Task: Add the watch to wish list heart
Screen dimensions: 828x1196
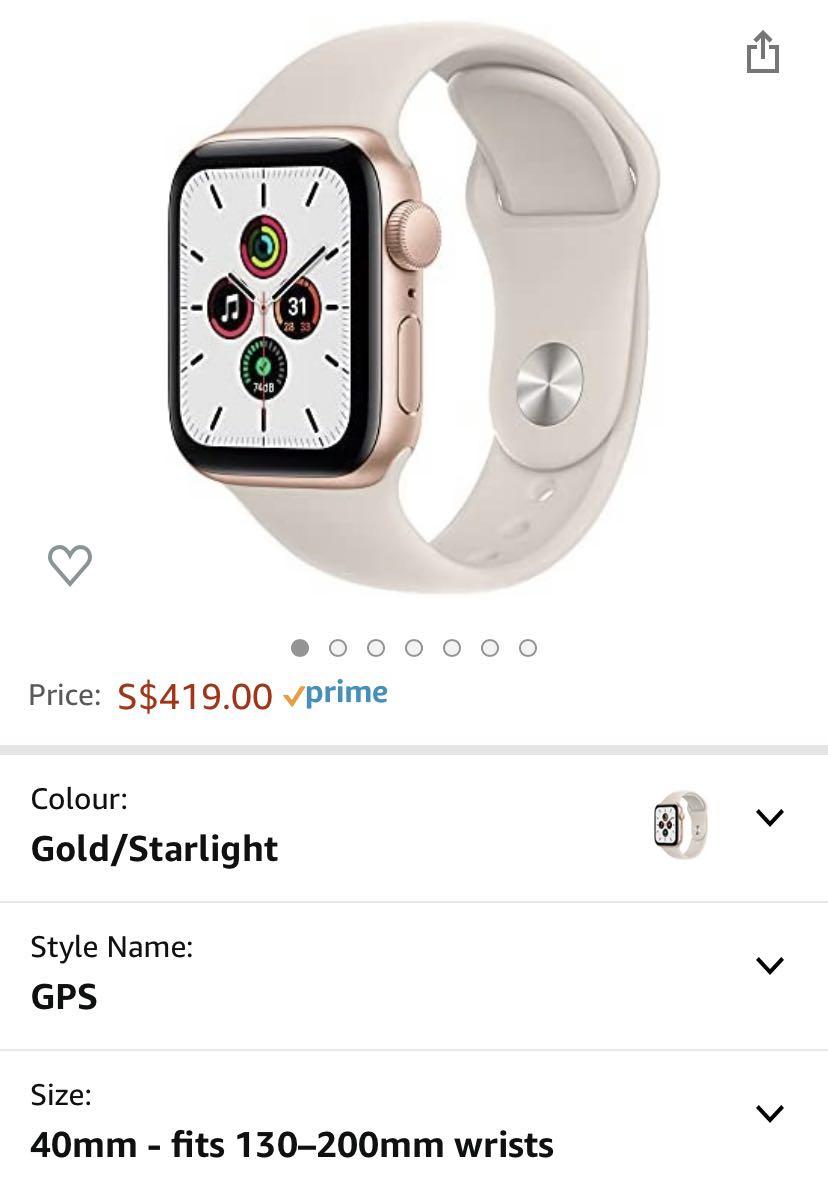Action: tap(70, 565)
